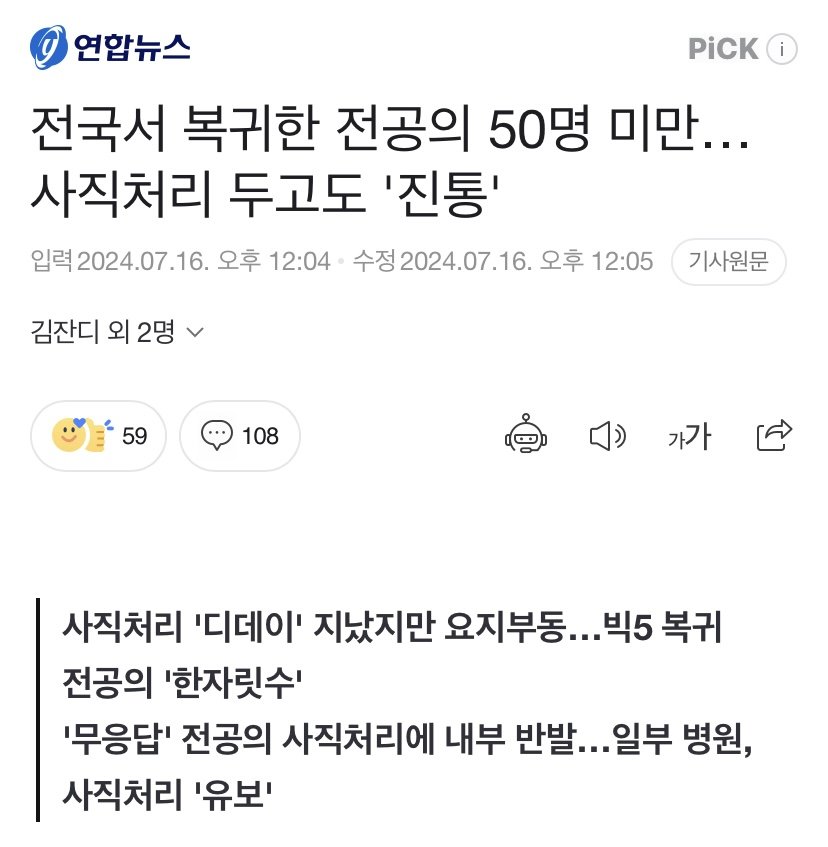The width and height of the screenshot is (828, 847).
Task: Listen to the article with speaker icon
Action: click(x=607, y=435)
